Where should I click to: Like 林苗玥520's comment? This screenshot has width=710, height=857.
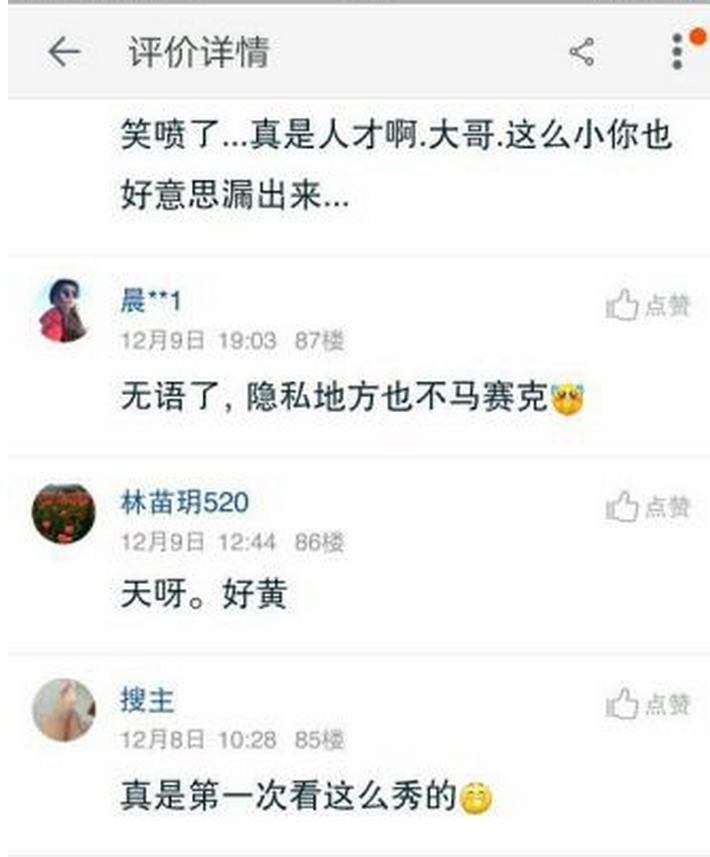[648, 507]
